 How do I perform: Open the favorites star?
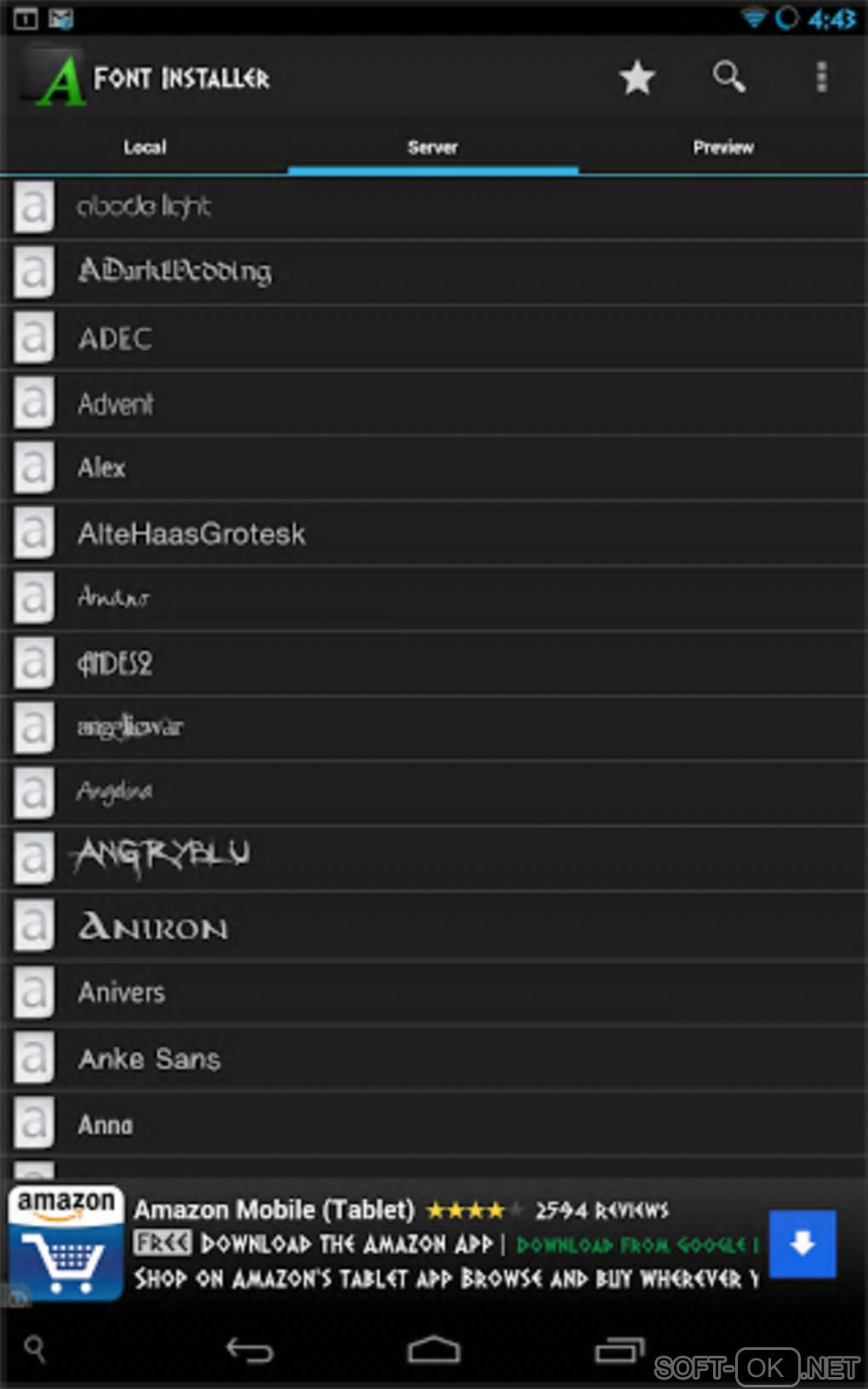tap(637, 78)
